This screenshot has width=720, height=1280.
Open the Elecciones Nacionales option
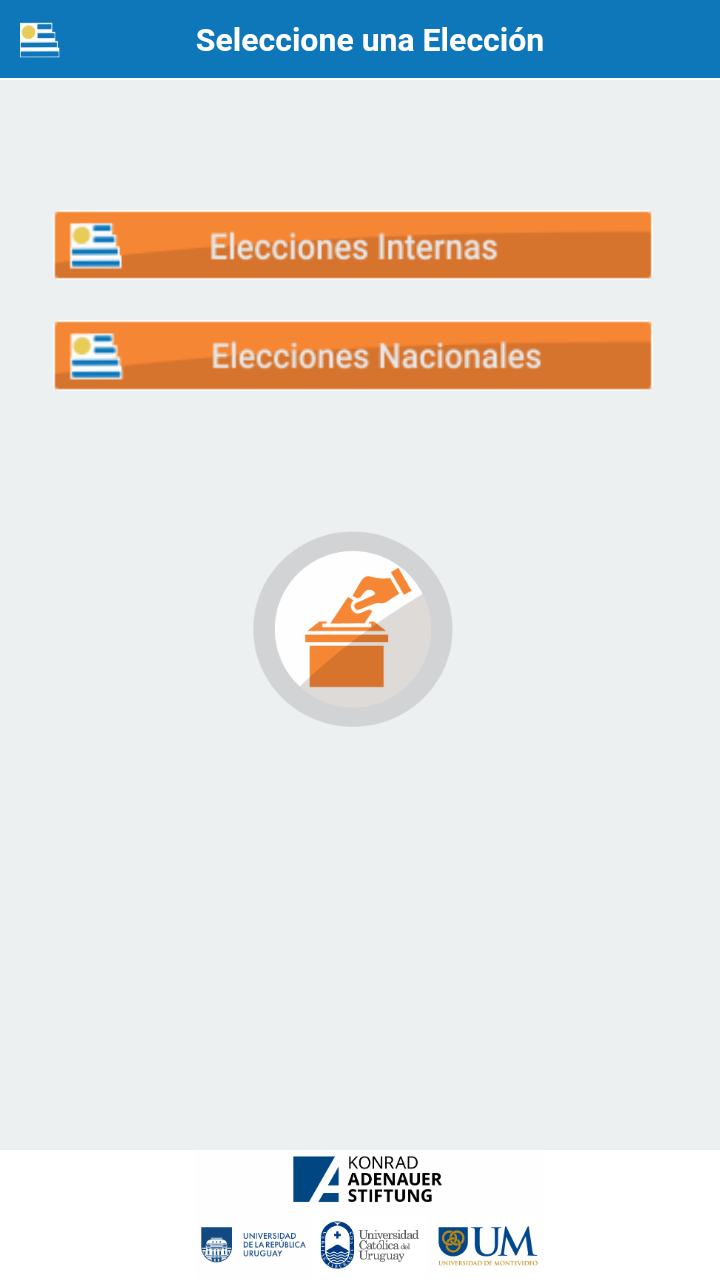coord(352,356)
